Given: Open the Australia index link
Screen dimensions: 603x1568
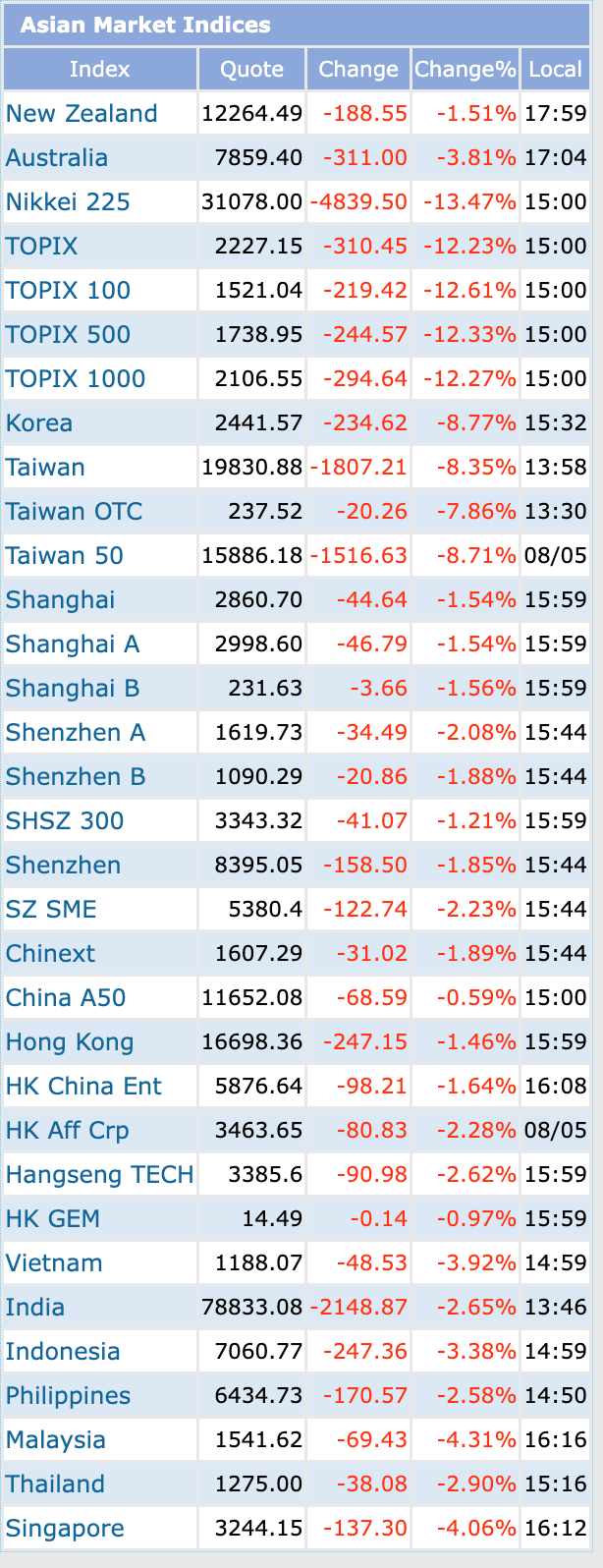Looking at the screenshot, I should (57, 158).
